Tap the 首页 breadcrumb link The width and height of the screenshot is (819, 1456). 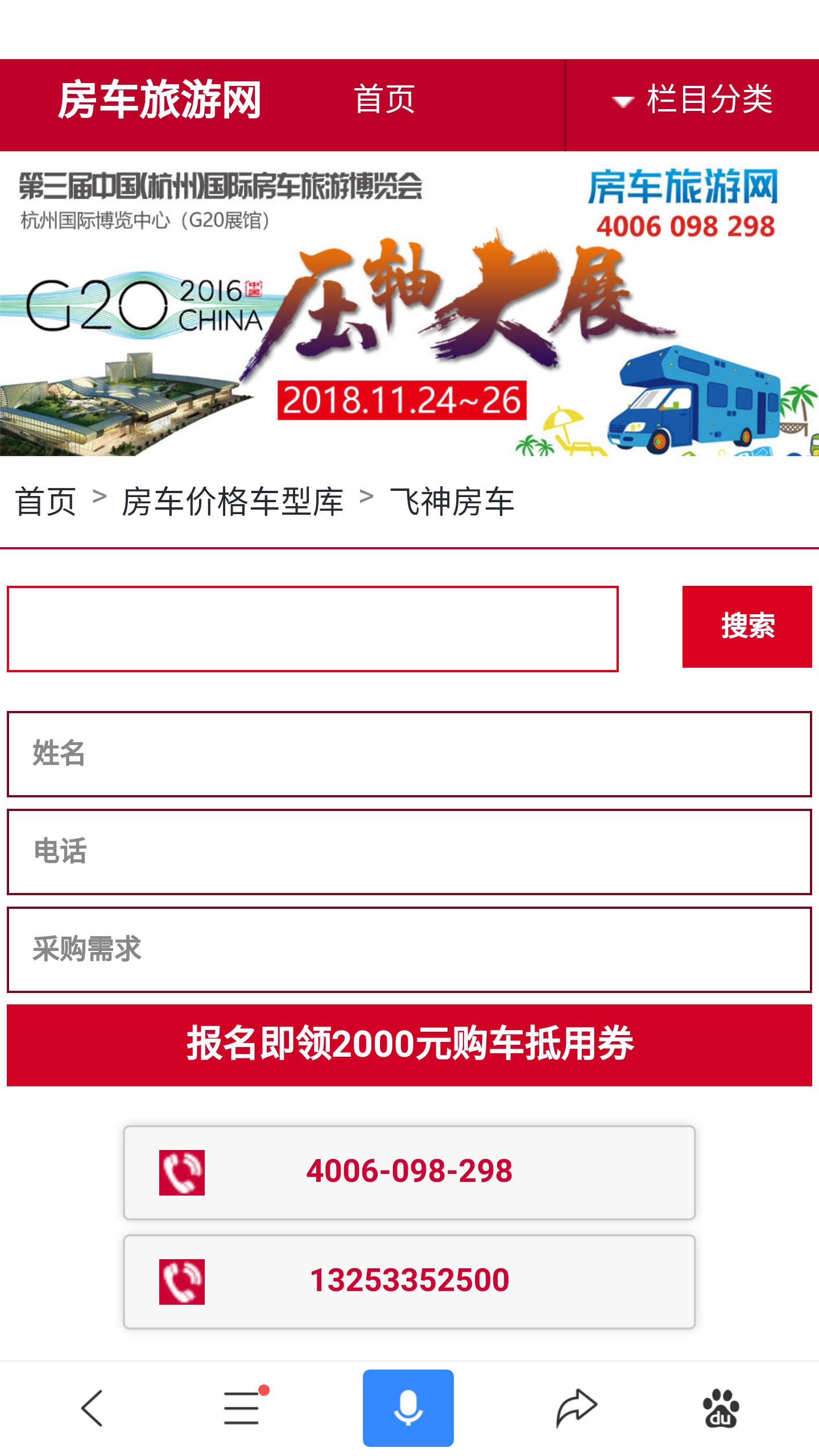click(45, 502)
